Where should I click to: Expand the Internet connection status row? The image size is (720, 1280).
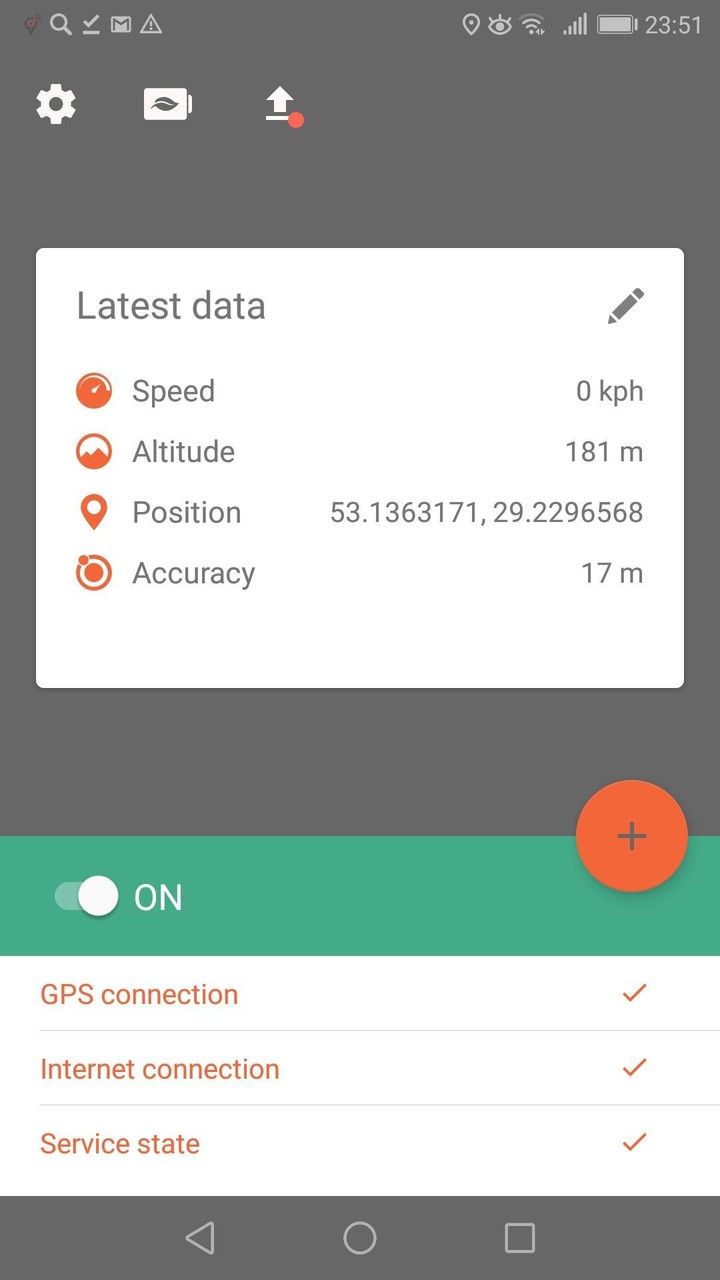click(x=360, y=1067)
